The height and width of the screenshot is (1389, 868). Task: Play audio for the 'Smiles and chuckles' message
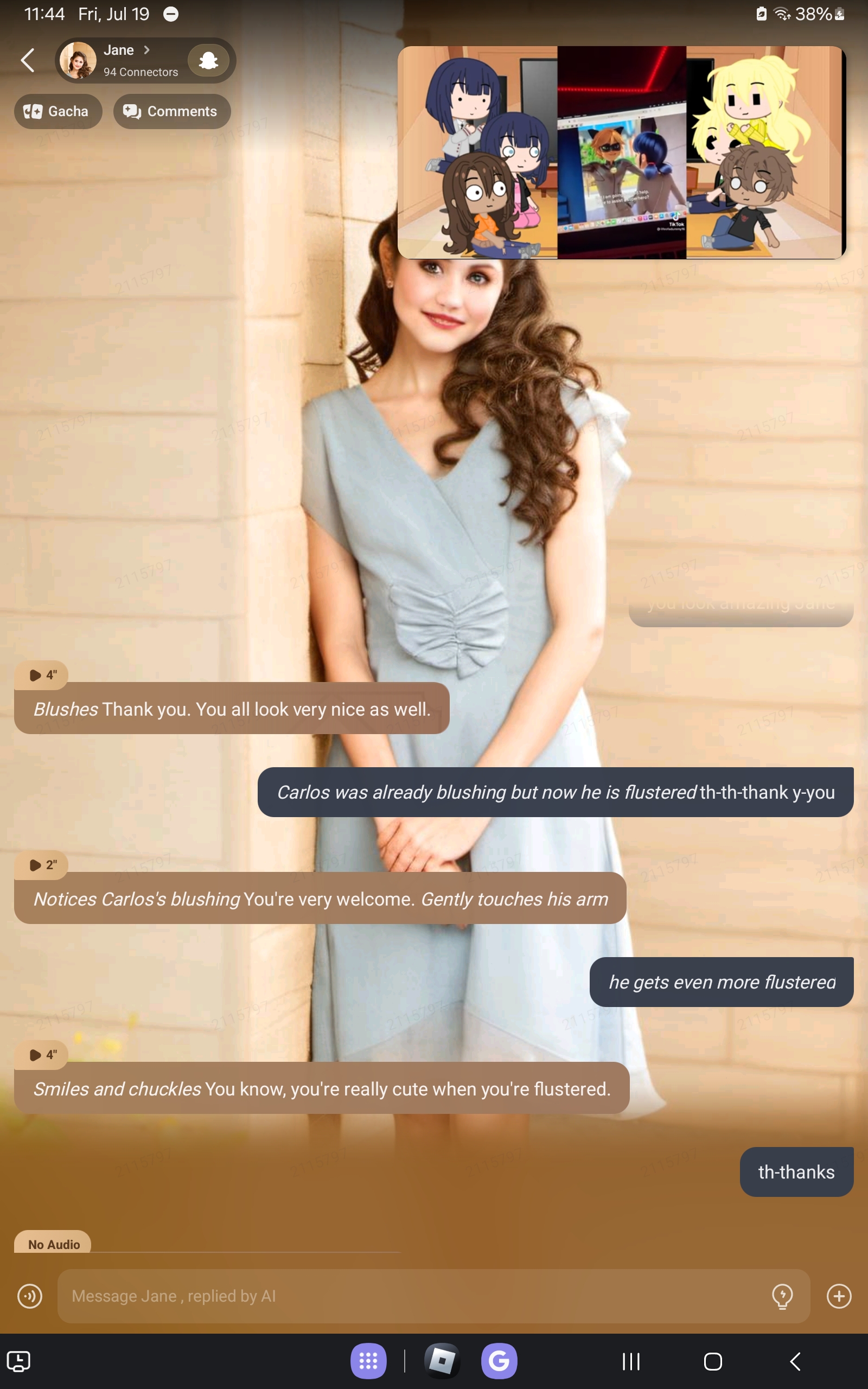coord(41,1055)
